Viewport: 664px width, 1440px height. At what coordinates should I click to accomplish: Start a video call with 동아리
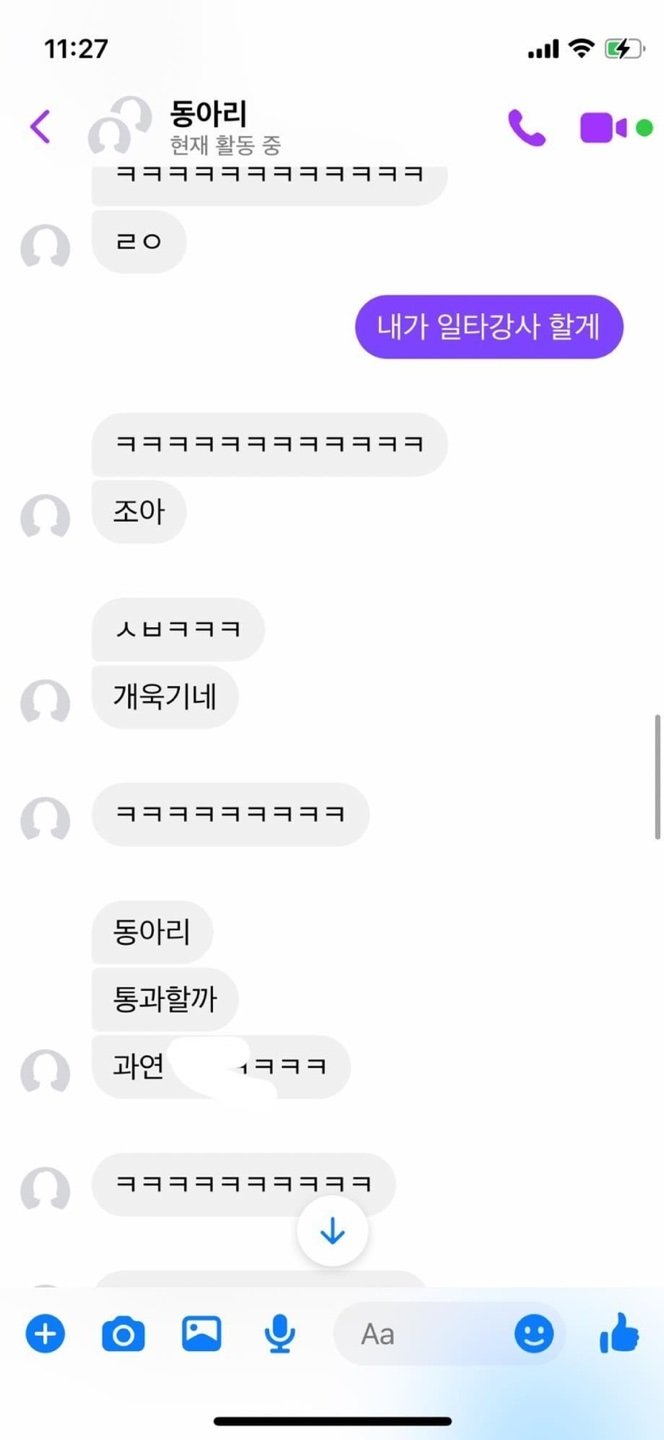point(604,128)
